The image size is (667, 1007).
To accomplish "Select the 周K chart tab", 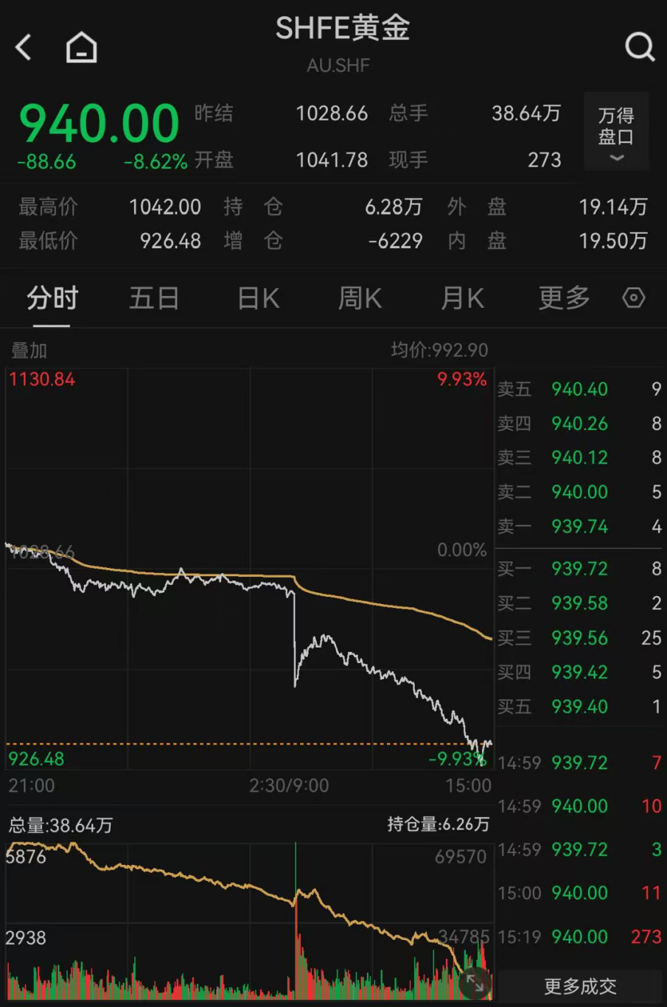I will (360, 298).
